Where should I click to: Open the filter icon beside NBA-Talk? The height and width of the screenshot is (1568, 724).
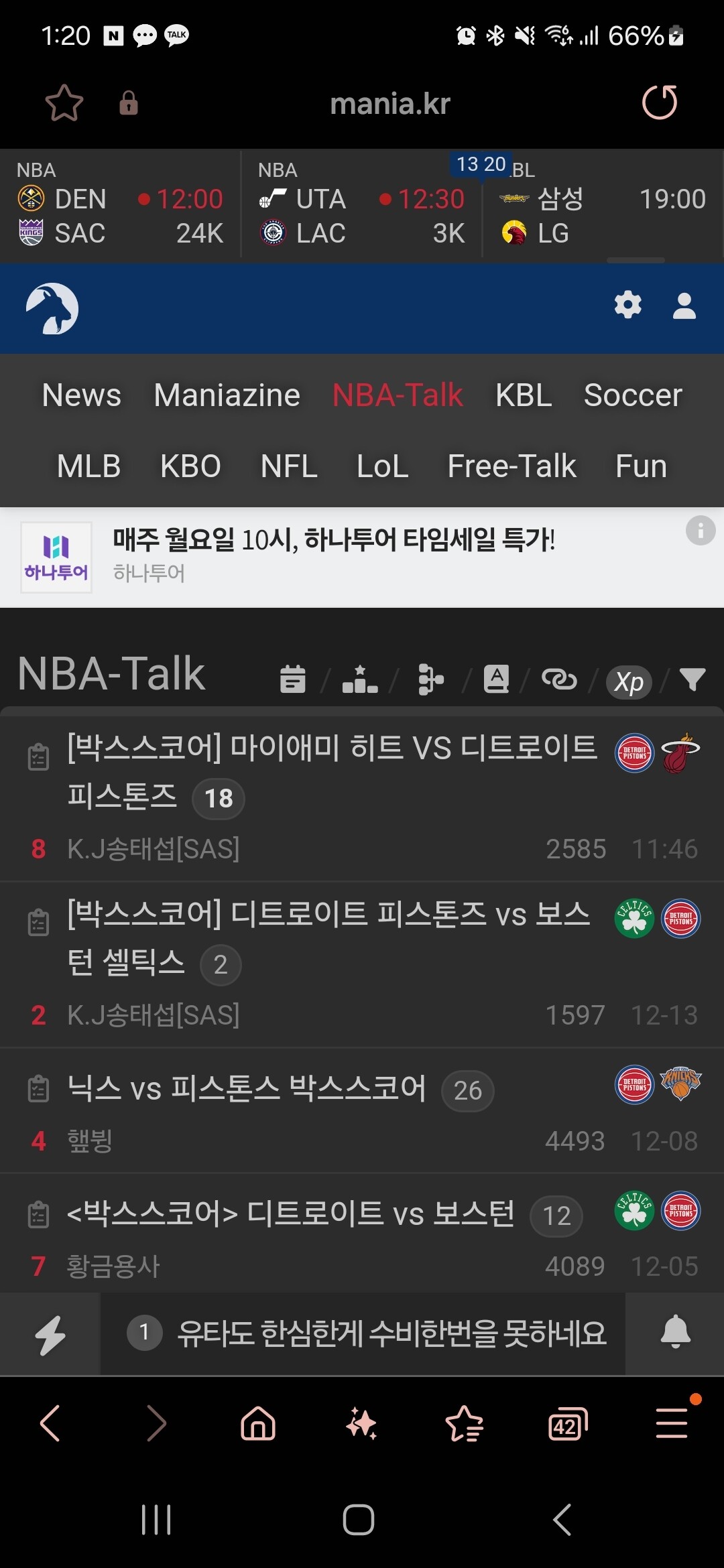(x=692, y=679)
